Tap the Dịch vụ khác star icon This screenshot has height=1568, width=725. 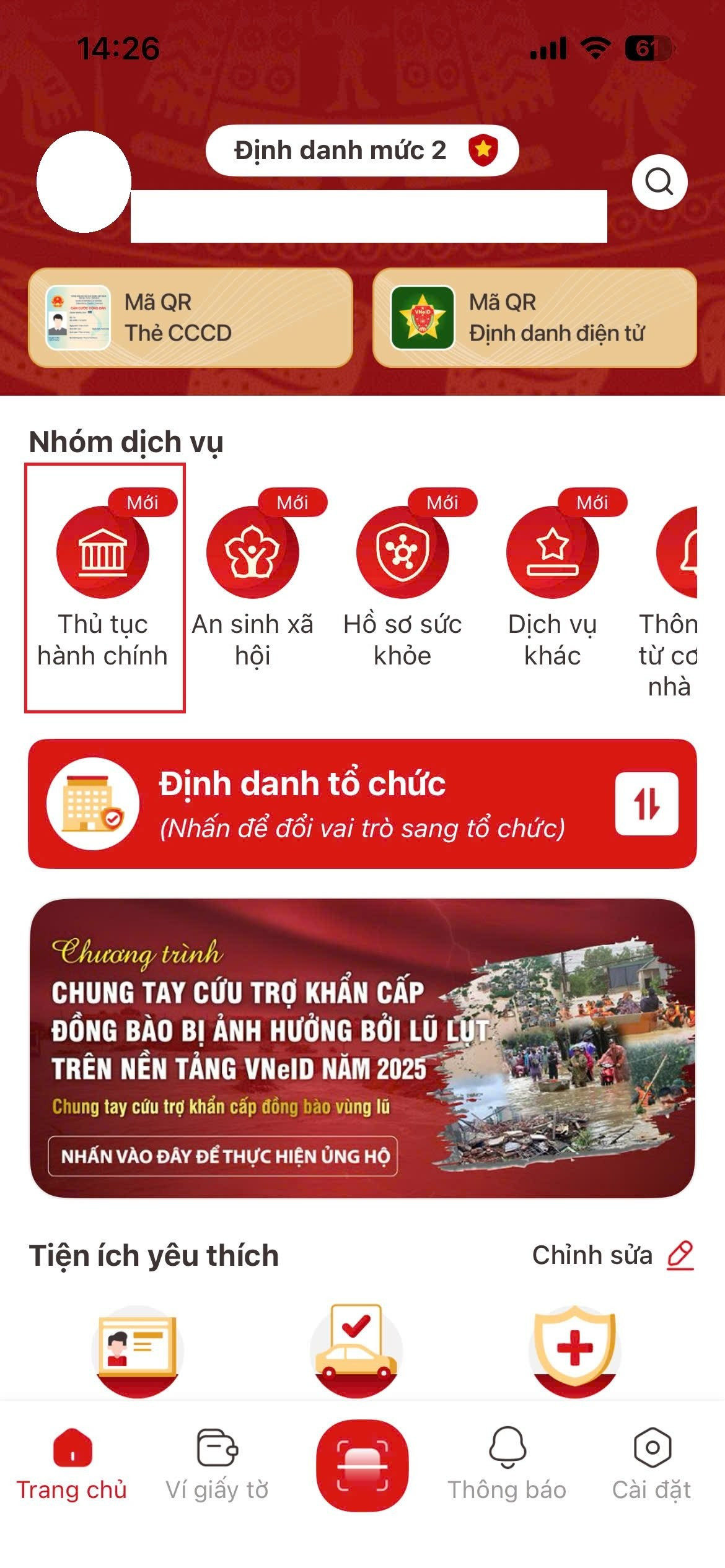(x=553, y=554)
